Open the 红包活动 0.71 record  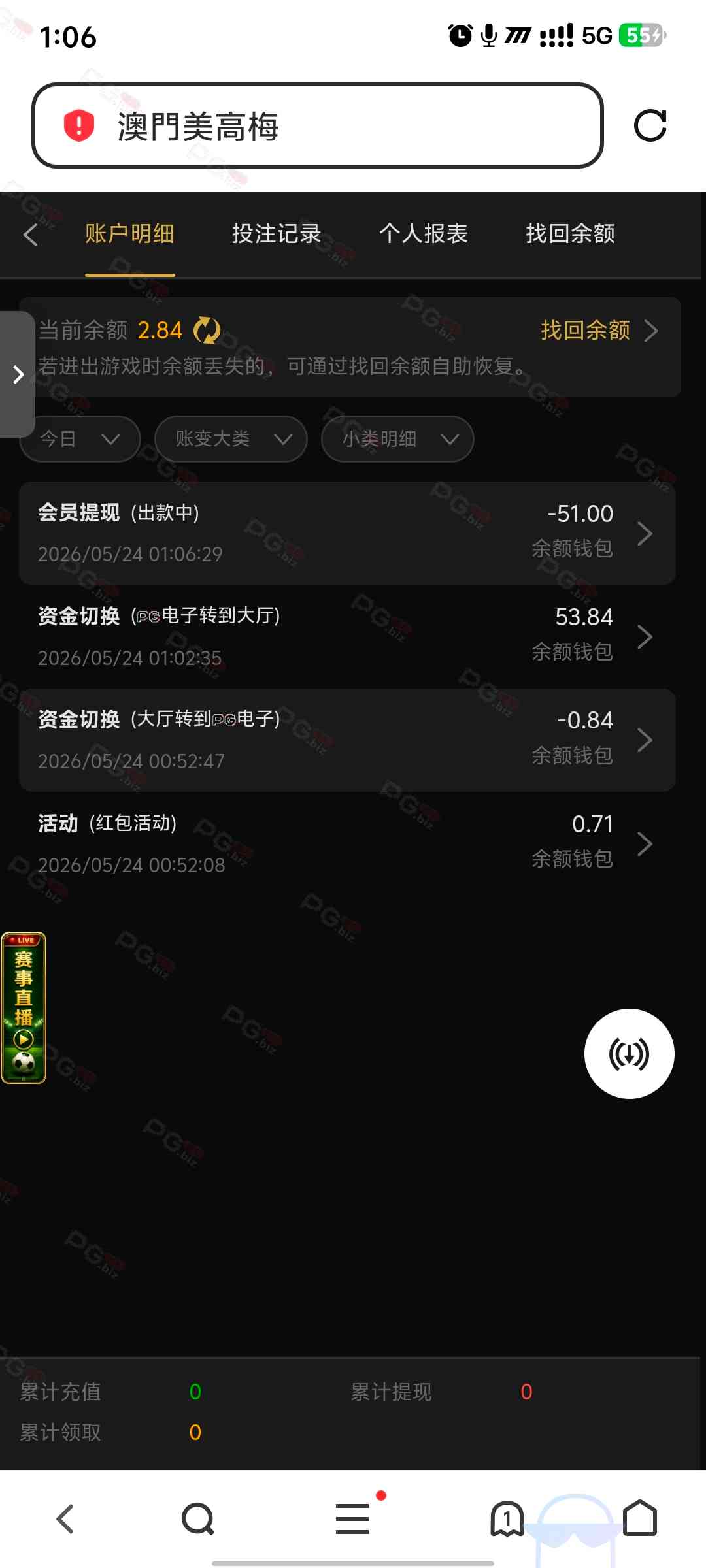[347, 843]
